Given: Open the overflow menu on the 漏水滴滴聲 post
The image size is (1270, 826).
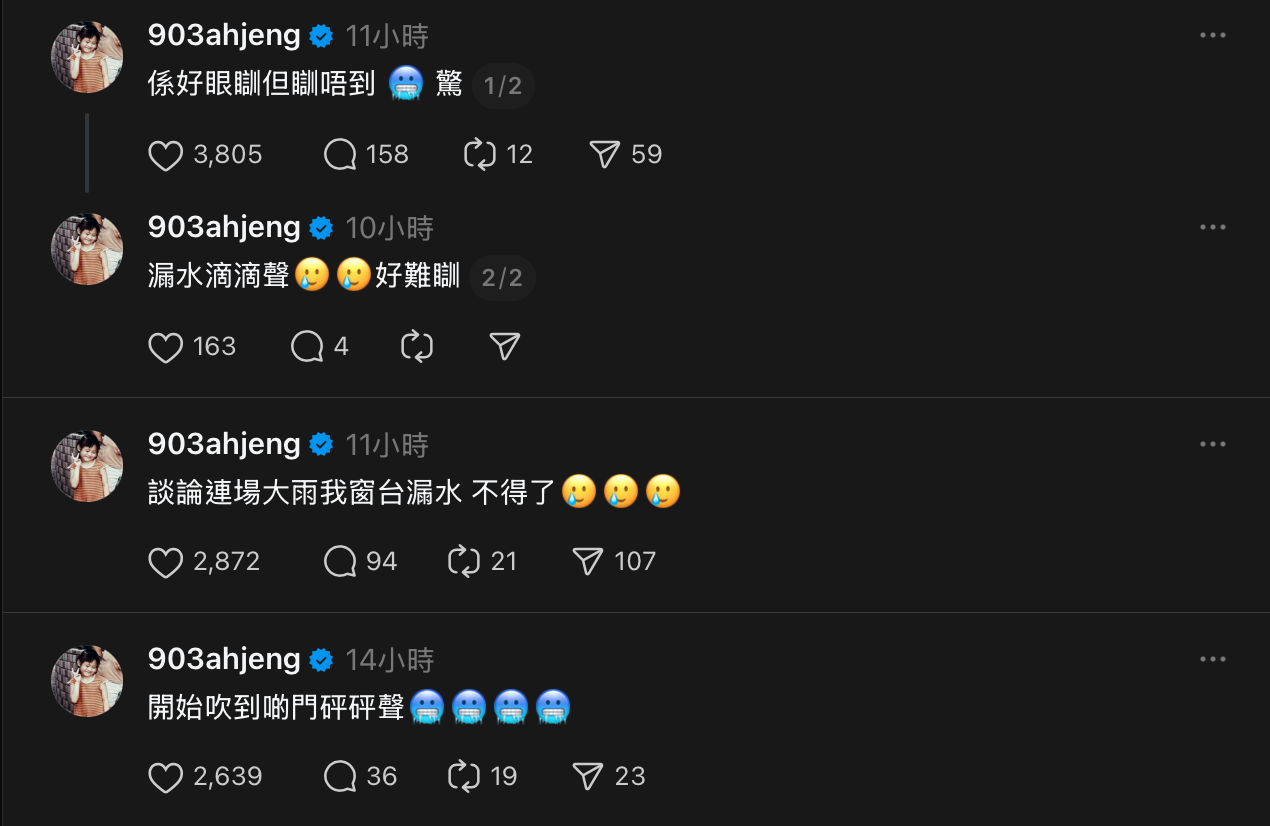Looking at the screenshot, I should (1212, 228).
